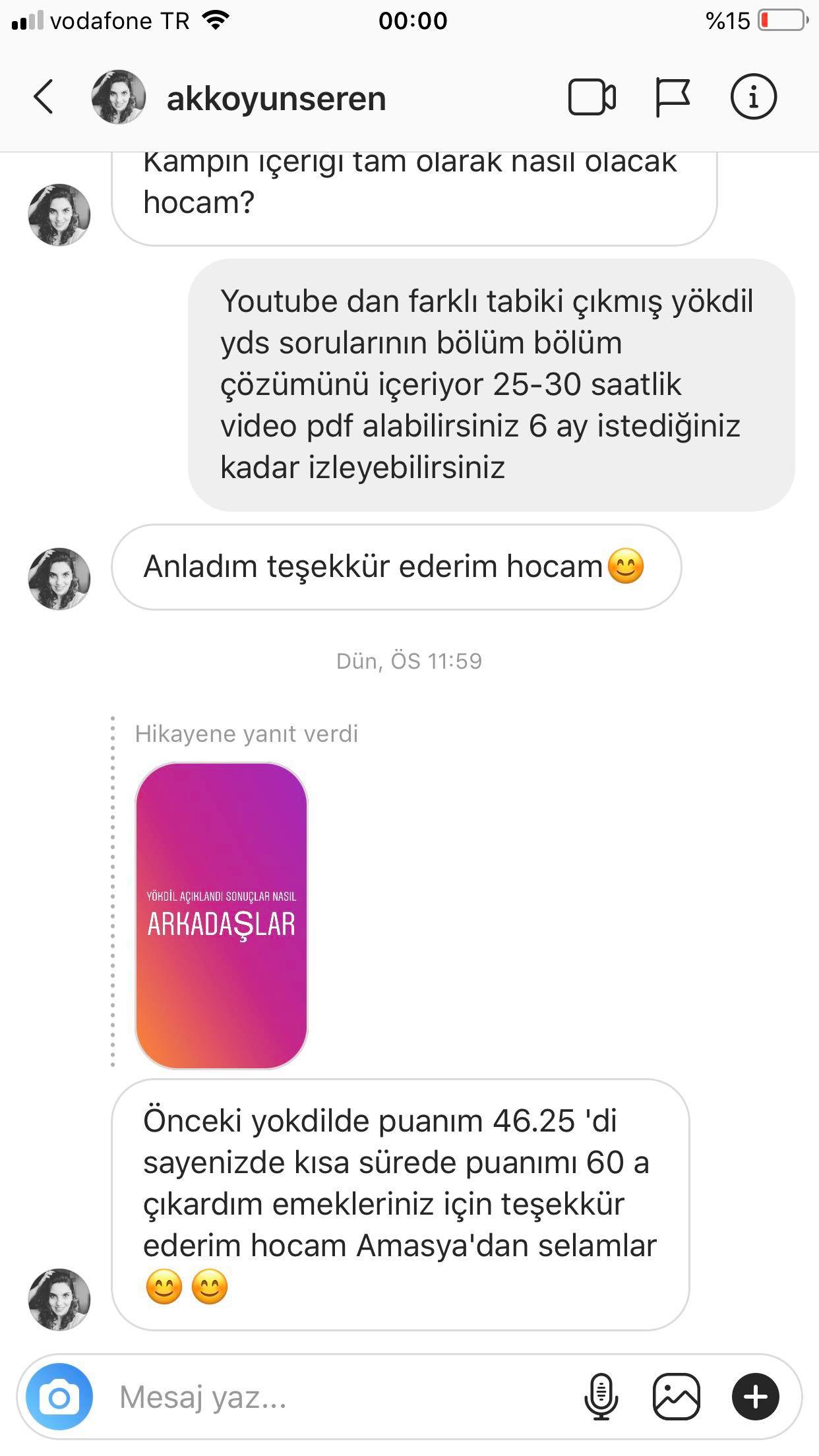This screenshot has height=1456, width=819.
Task: Open the replied story thumbnail ARKADAŞLAR
Action: (222, 915)
